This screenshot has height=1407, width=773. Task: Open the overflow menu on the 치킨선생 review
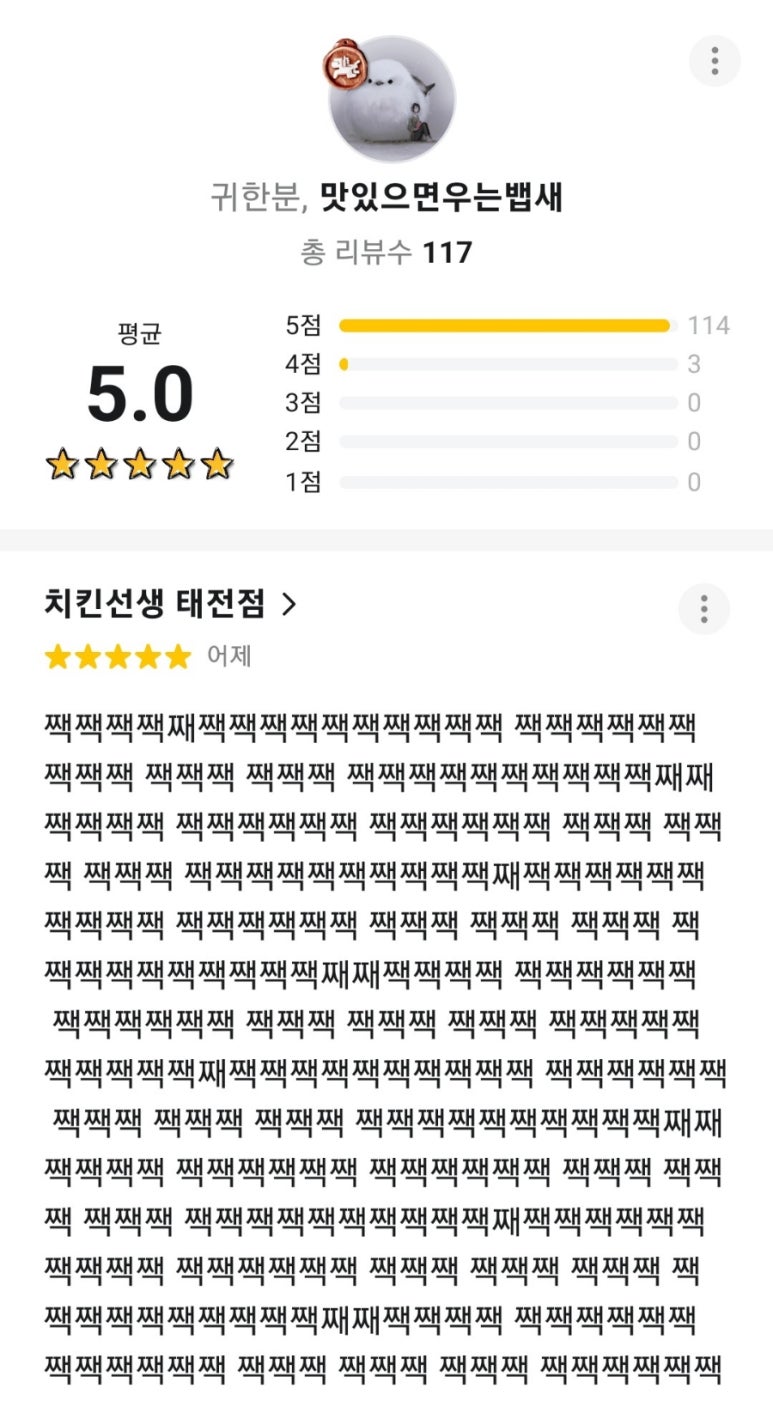[x=704, y=608]
